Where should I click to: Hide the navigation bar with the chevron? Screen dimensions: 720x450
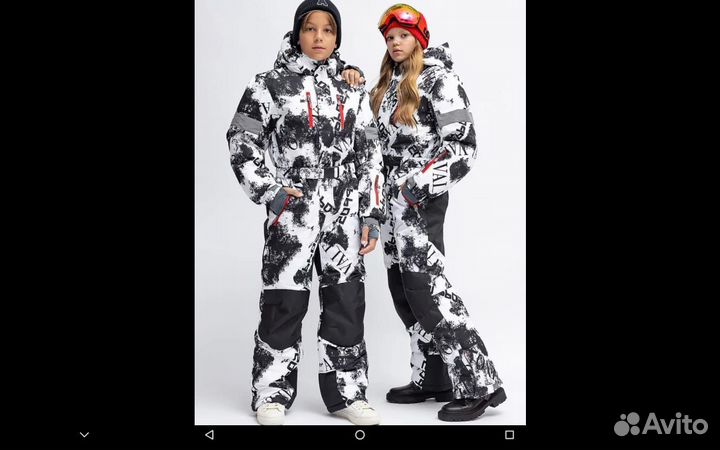pyautogui.click(x=84, y=435)
